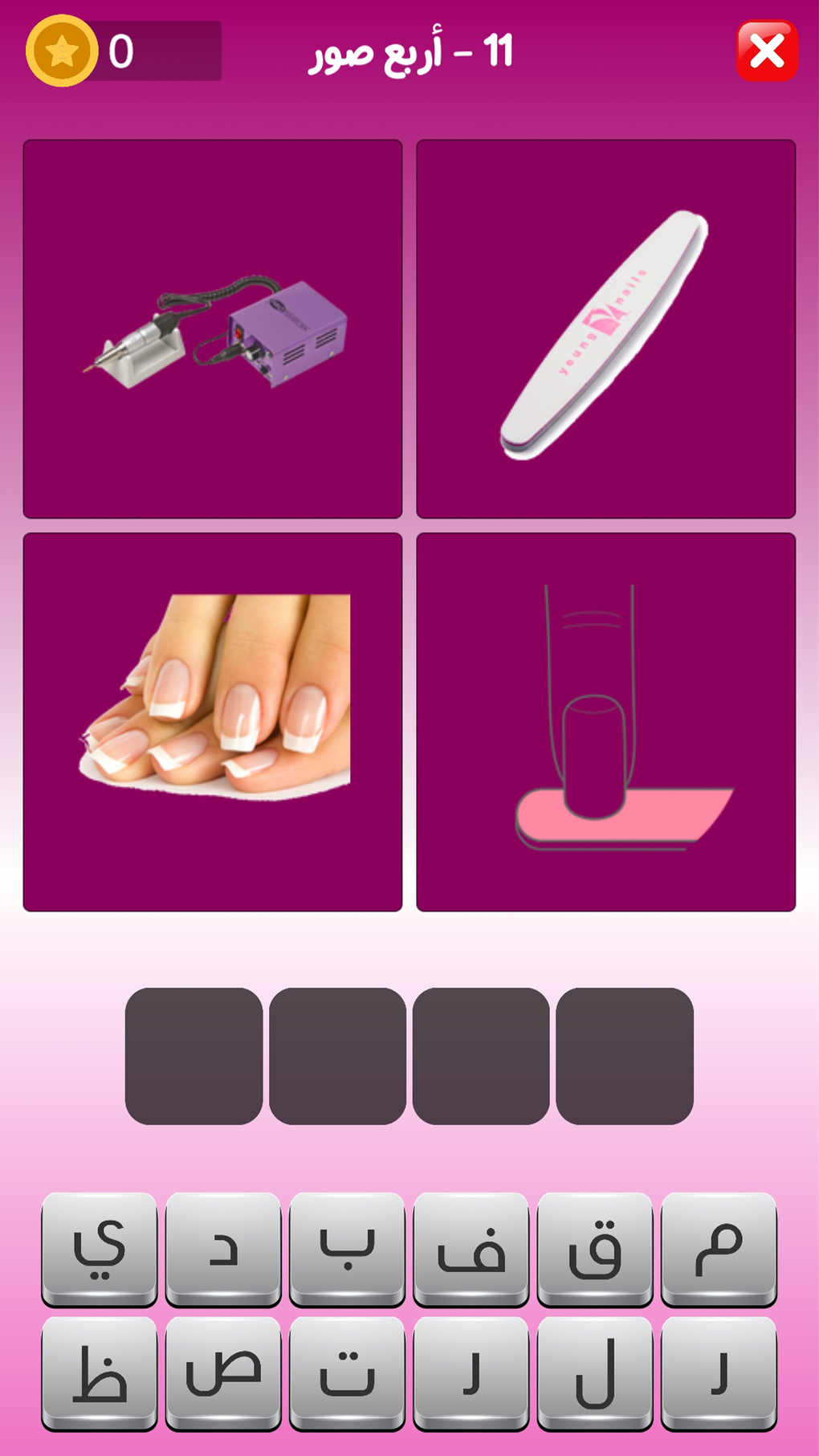Screen dimensions: 819x1456
Task: Tap the letter ب tile
Action: click(347, 1247)
